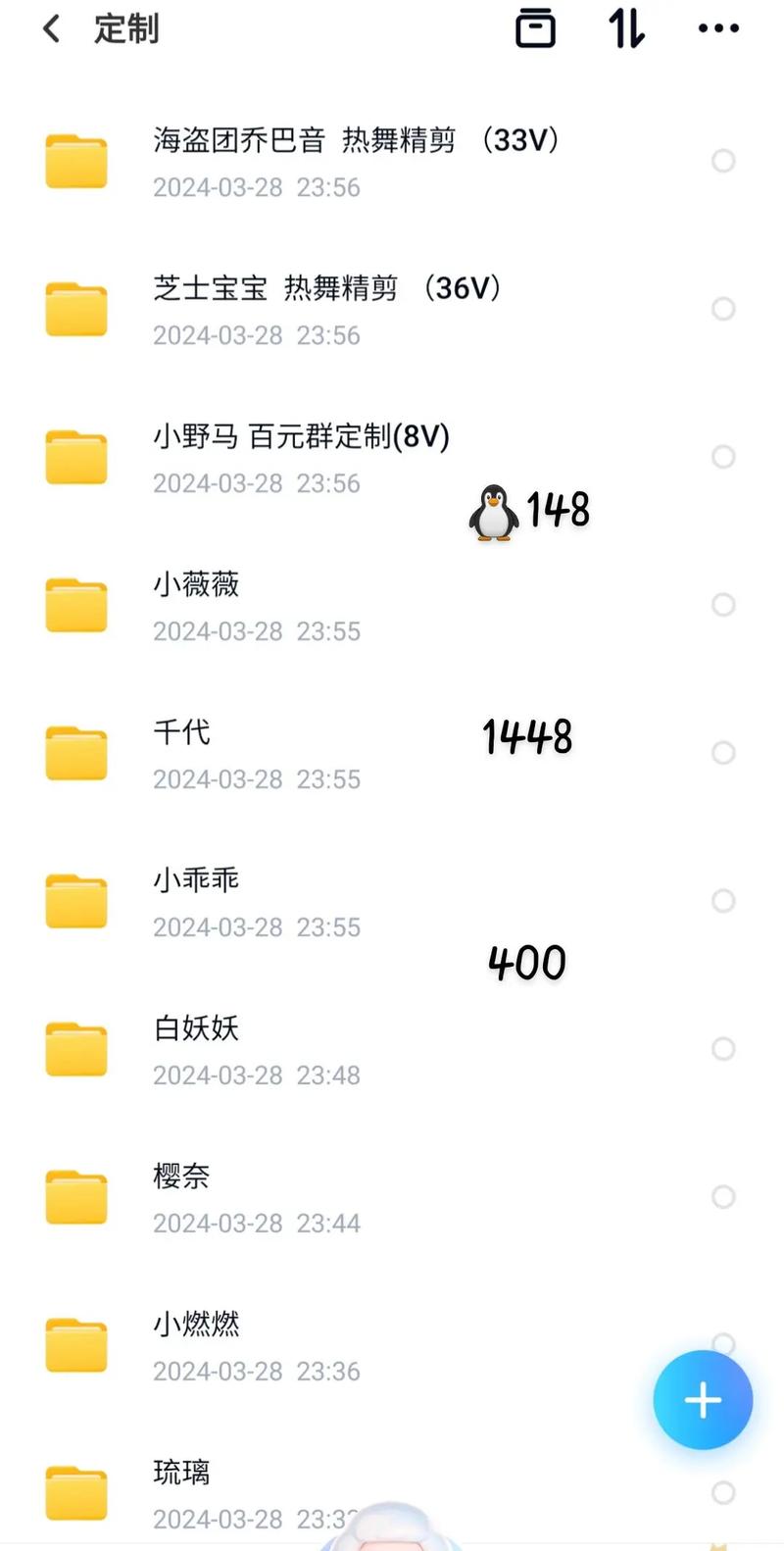This screenshot has width=784, height=1551.
Task: Tap the 定制 title in the header
Action: pyautogui.click(x=127, y=28)
